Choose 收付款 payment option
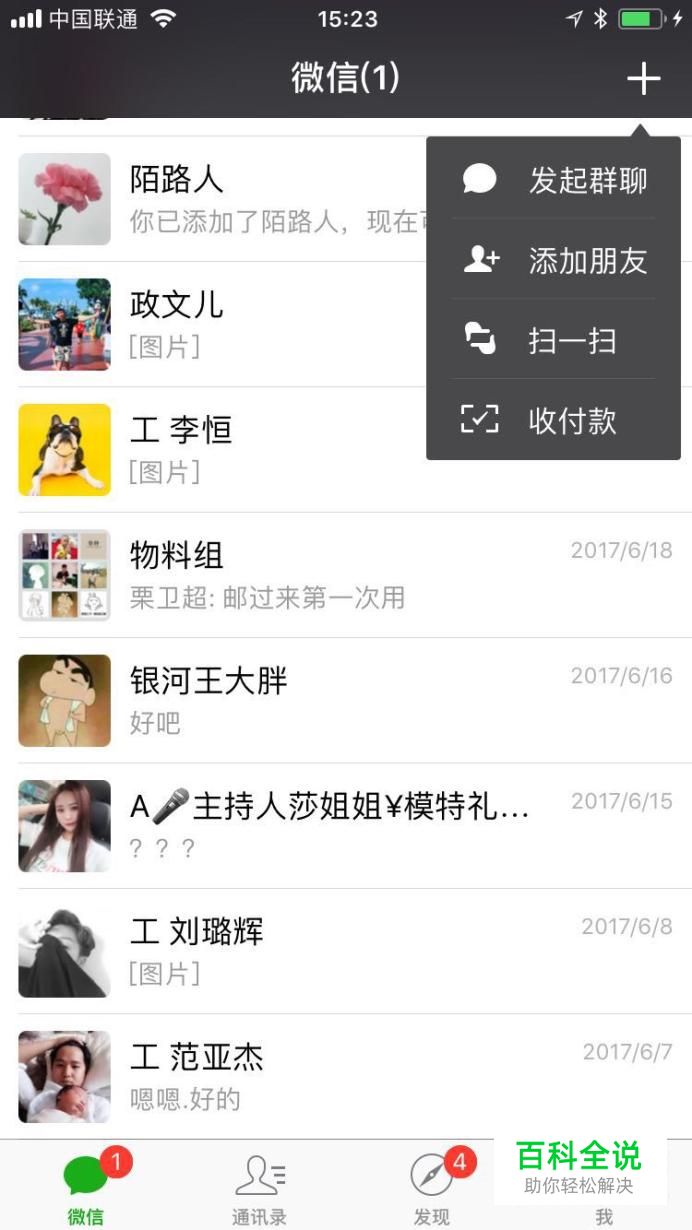Viewport: 692px width, 1230px height. pos(554,420)
